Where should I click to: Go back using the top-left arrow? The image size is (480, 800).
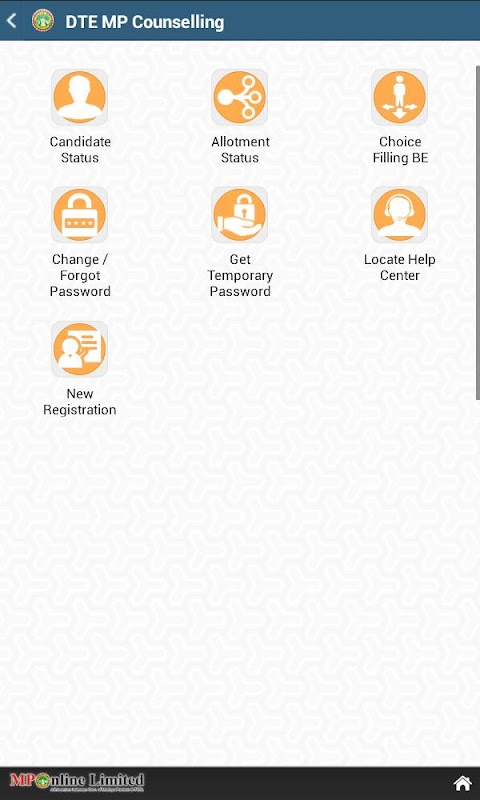(11, 21)
